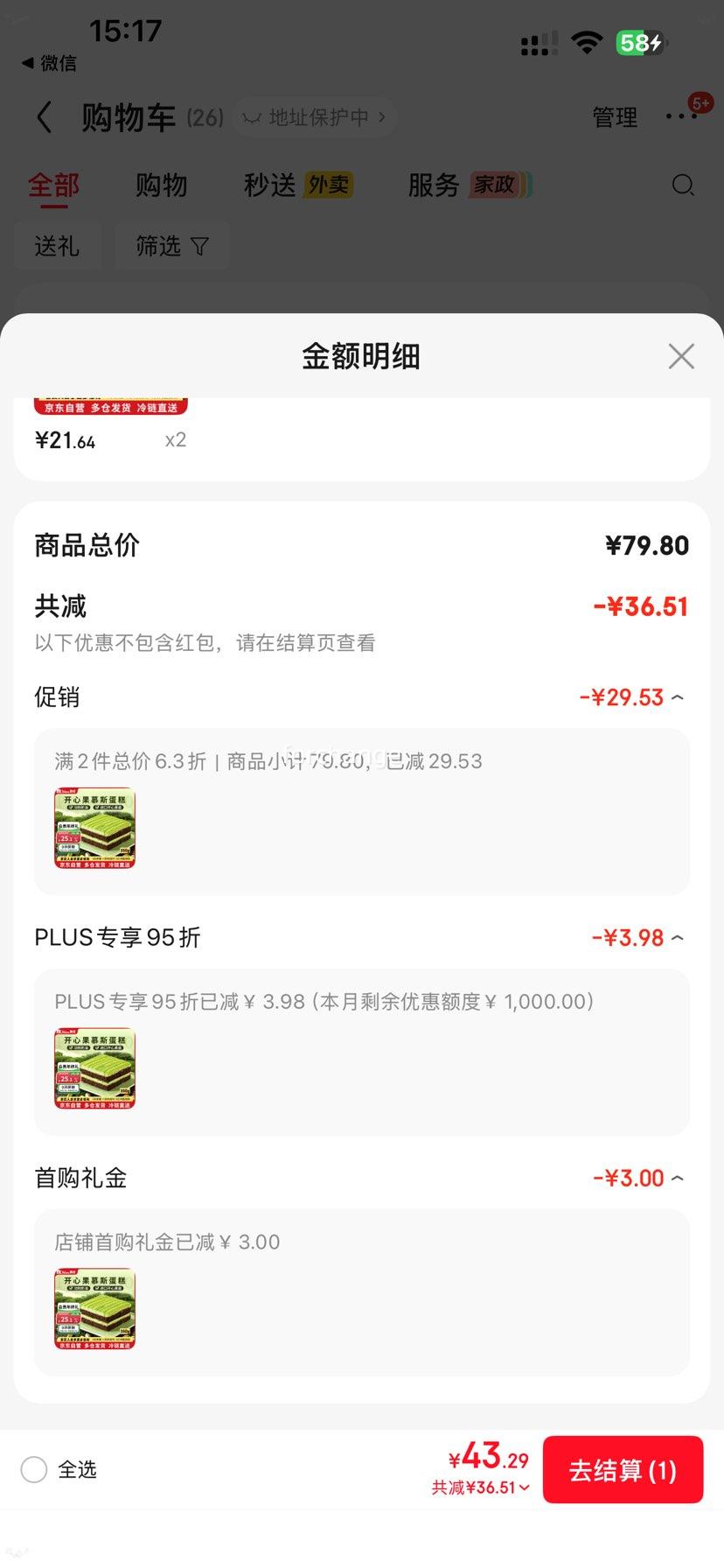Select the 全选 select-all circle
724x1568 pixels.
tap(34, 1470)
